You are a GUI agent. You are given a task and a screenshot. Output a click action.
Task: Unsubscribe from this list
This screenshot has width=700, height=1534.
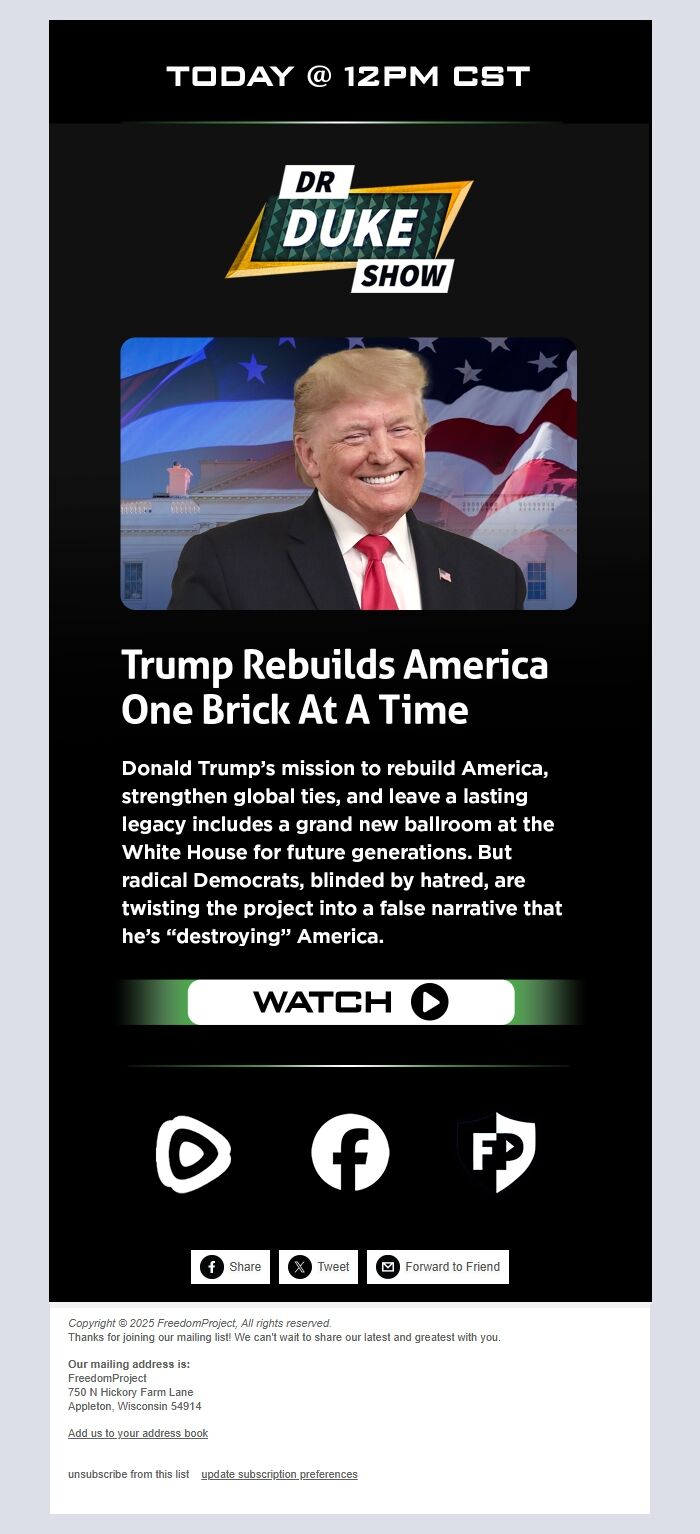[128, 1475]
